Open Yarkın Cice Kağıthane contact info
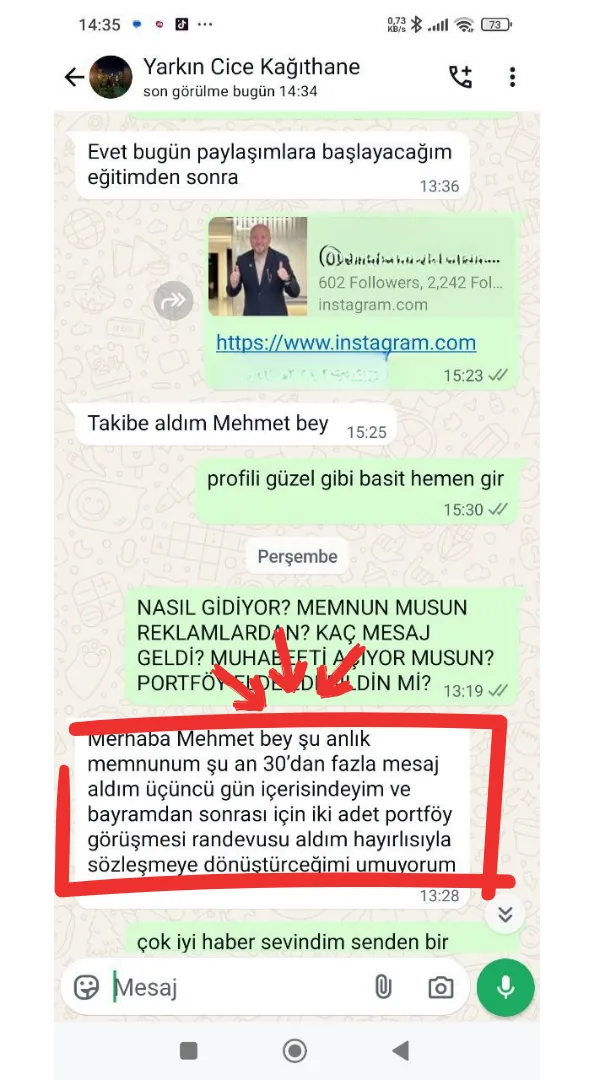Screen dimensions: 600x1080 point(251,77)
